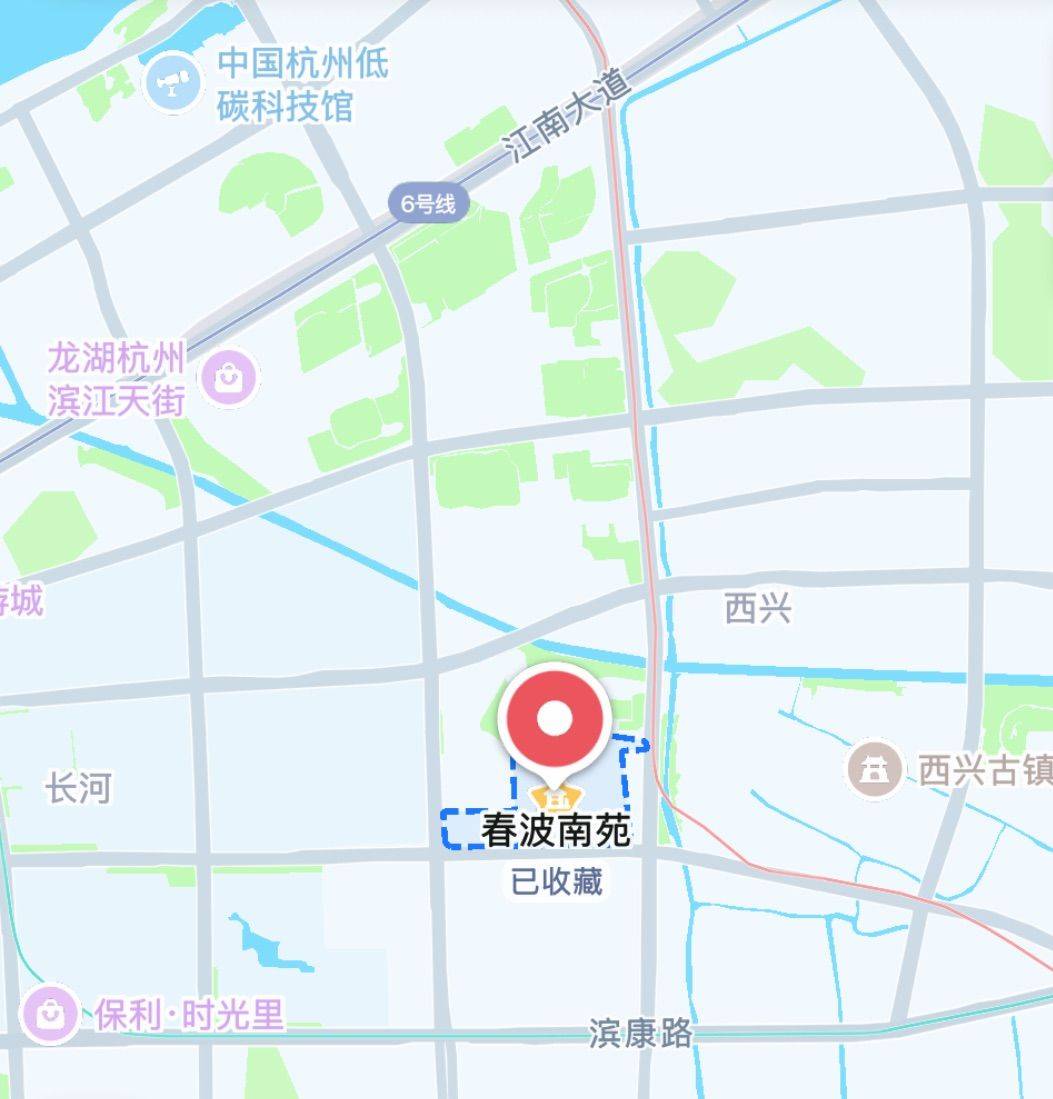The width and height of the screenshot is (1053, 1099).
Task: Select the 龙湖杭州滨江天街 shopping marker
Action: point(230,377)
